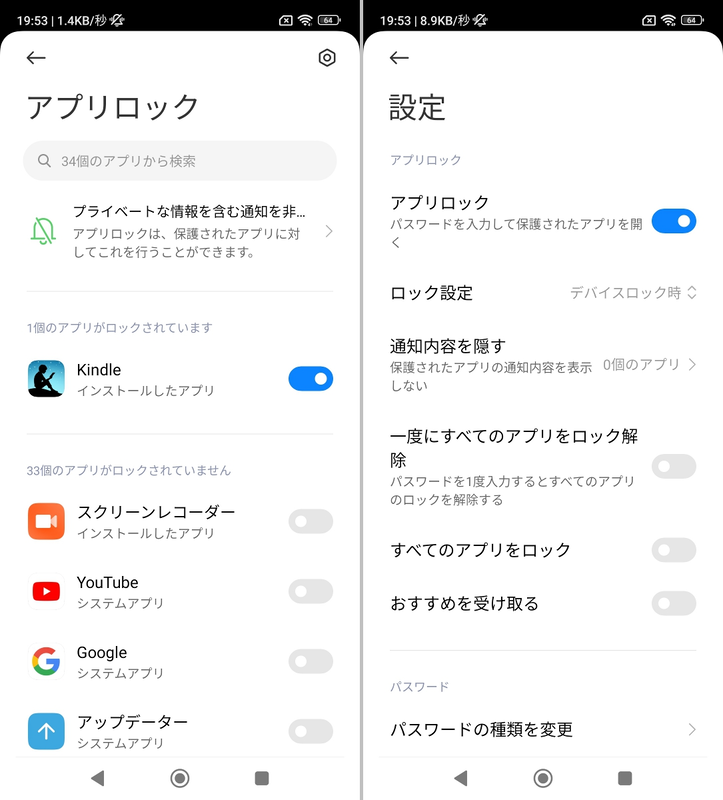Select the YouTube app icon

pyautogui.click(x=46, y=590)
